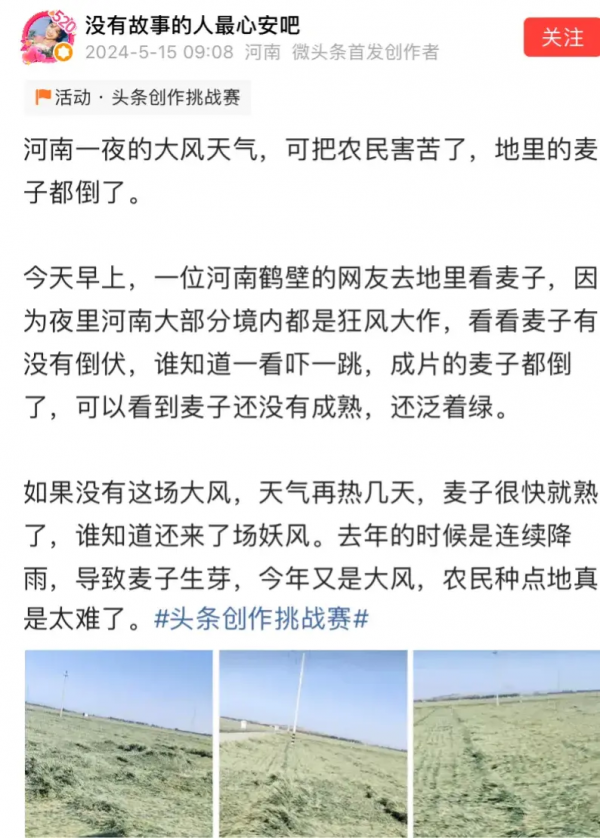Viewport: 600px width, 838px height.
Task: Open the author's profile avatar
Action: tap(47, 38)
